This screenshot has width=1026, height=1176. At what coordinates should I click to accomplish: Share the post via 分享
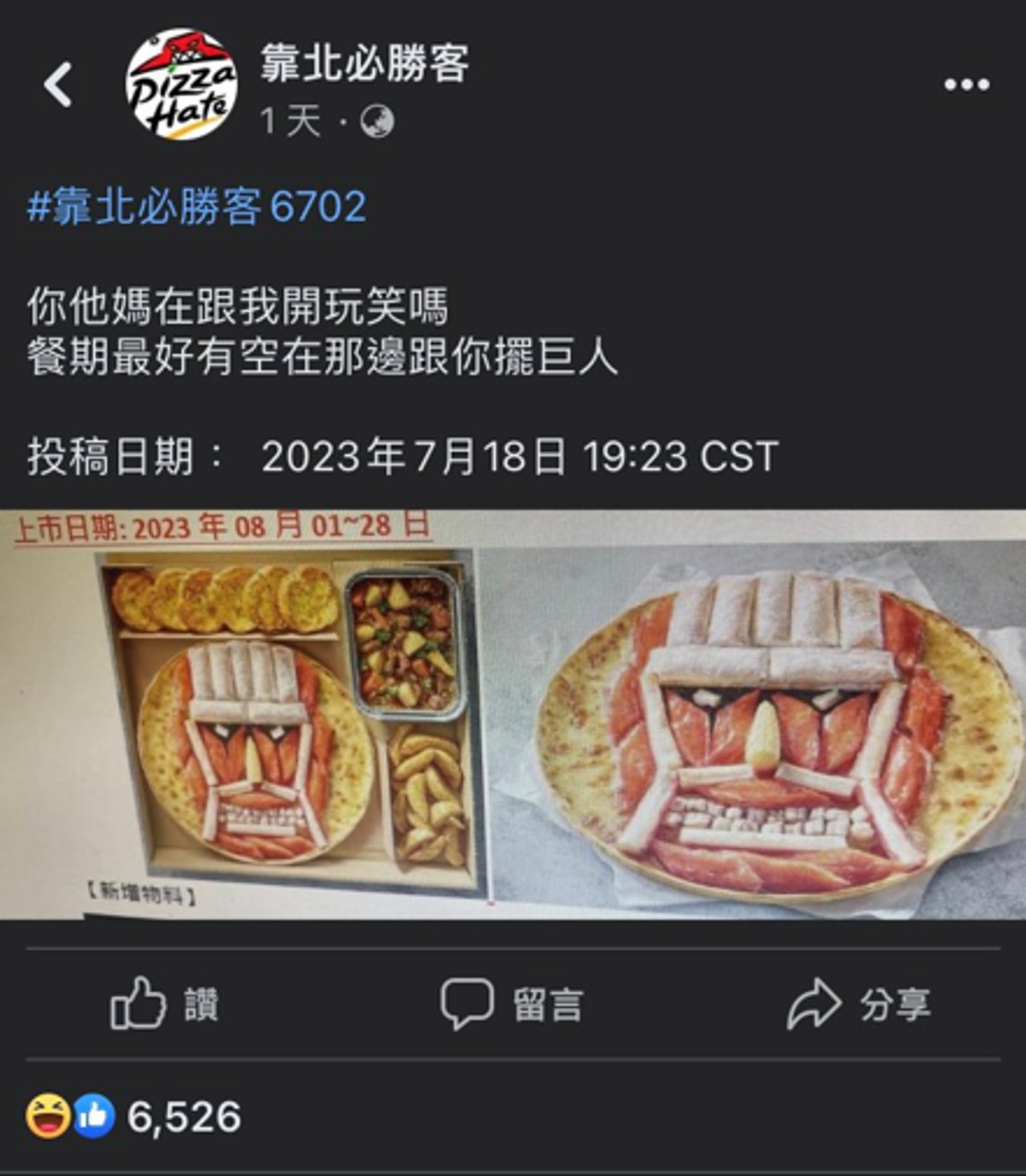click(x=859, y=1003)
